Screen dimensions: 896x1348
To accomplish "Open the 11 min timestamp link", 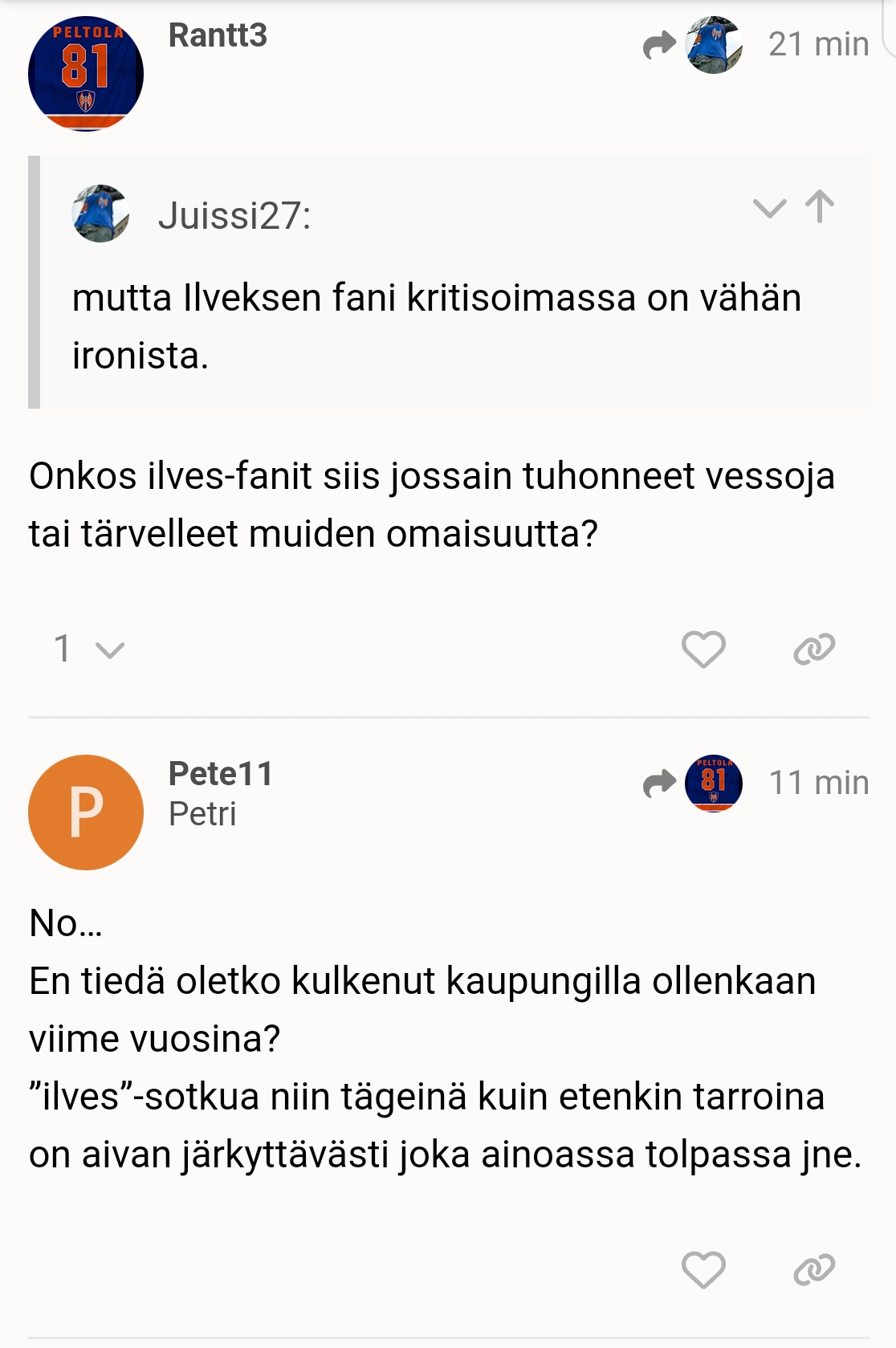I will tap(818, 783).
